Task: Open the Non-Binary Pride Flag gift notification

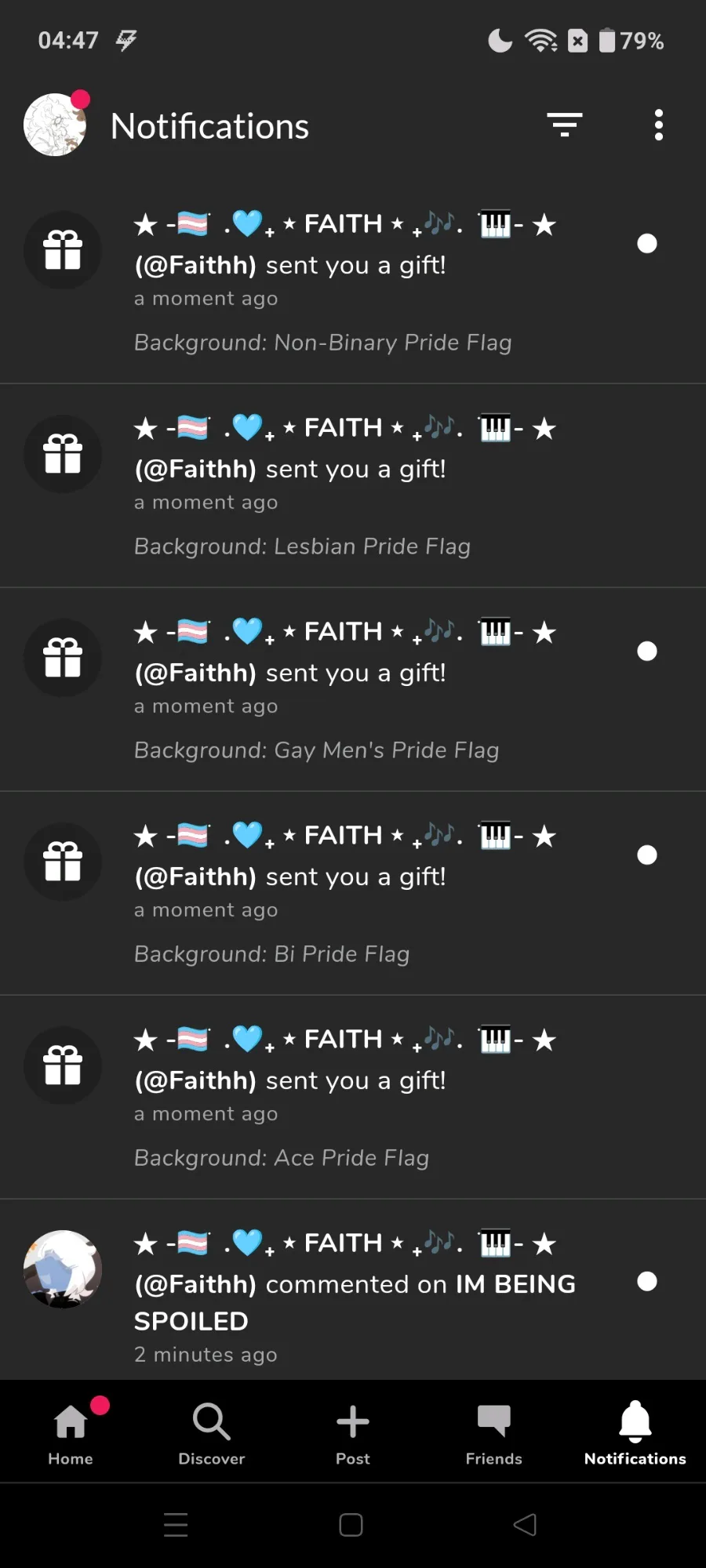Action: 353,282
